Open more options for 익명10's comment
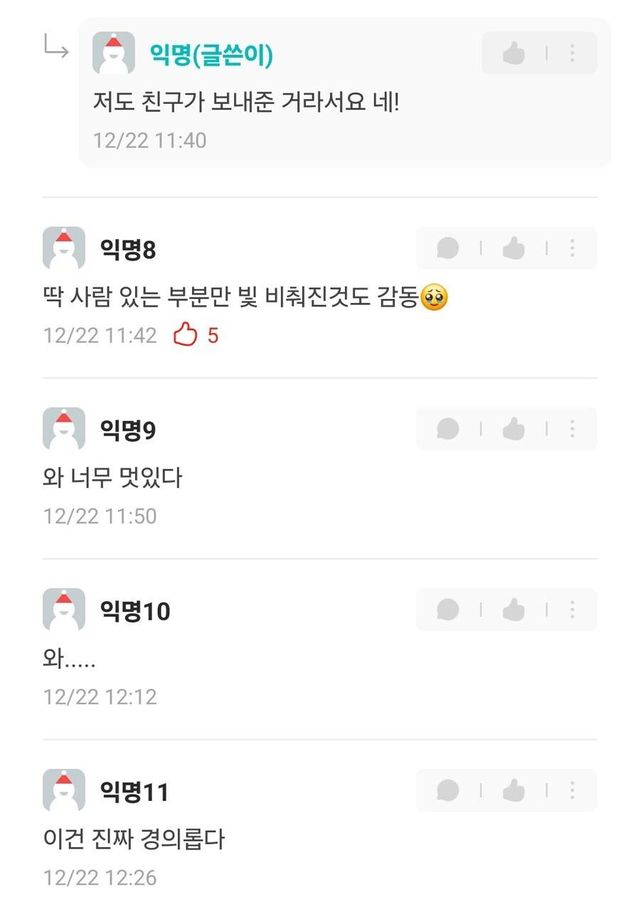 (572, 610)
